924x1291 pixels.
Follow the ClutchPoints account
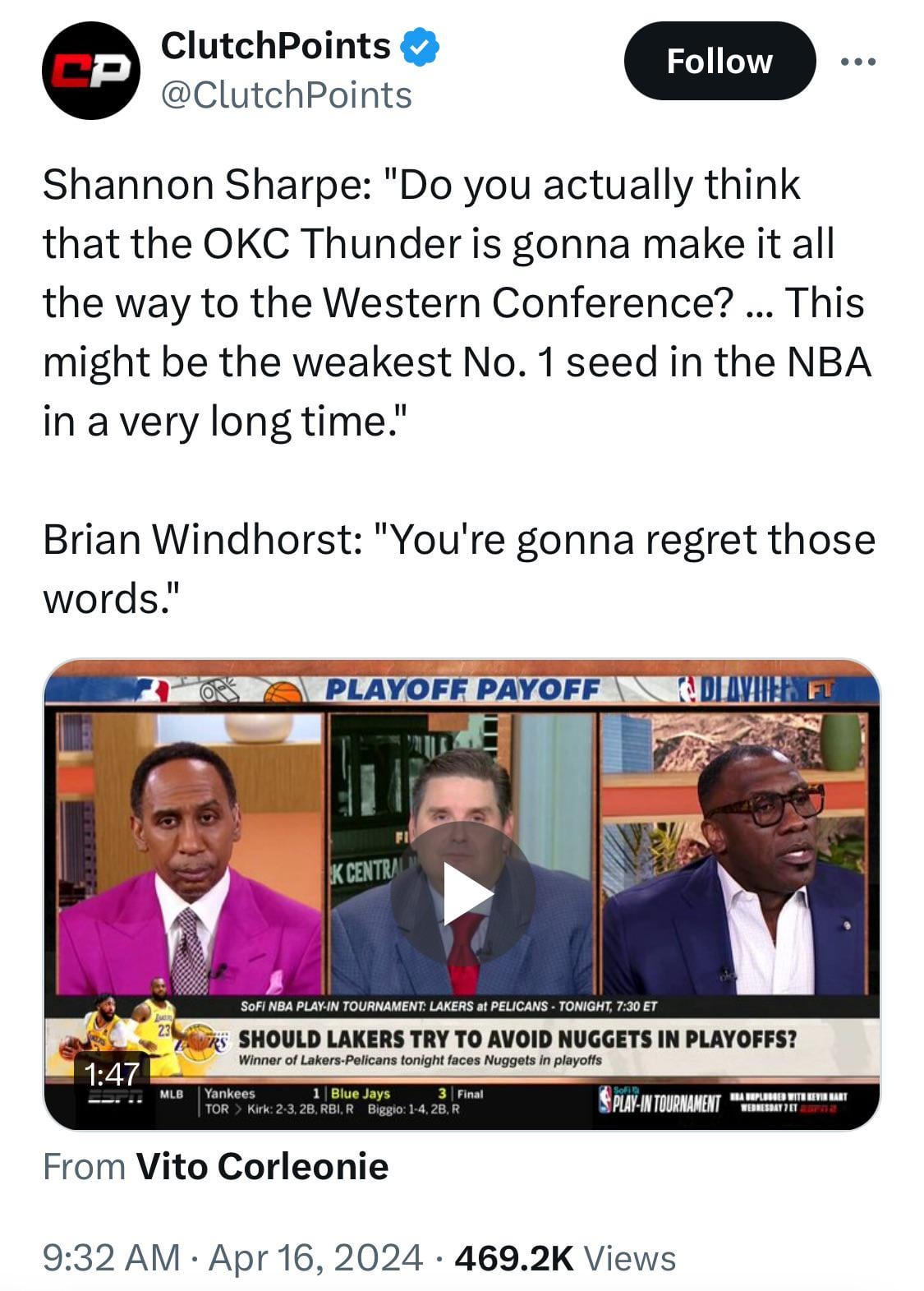coord(719,62)
